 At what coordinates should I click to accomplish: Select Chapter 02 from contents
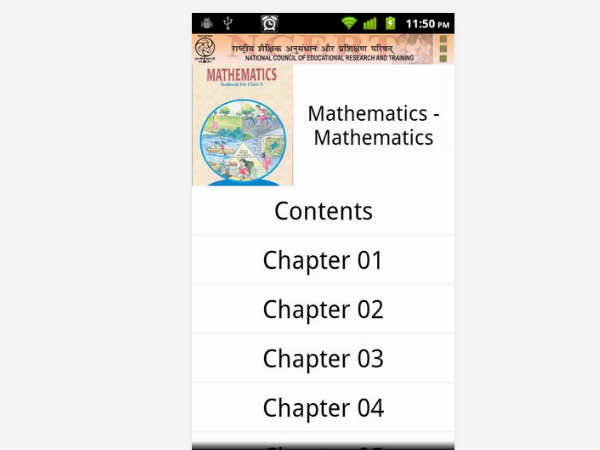322,309
